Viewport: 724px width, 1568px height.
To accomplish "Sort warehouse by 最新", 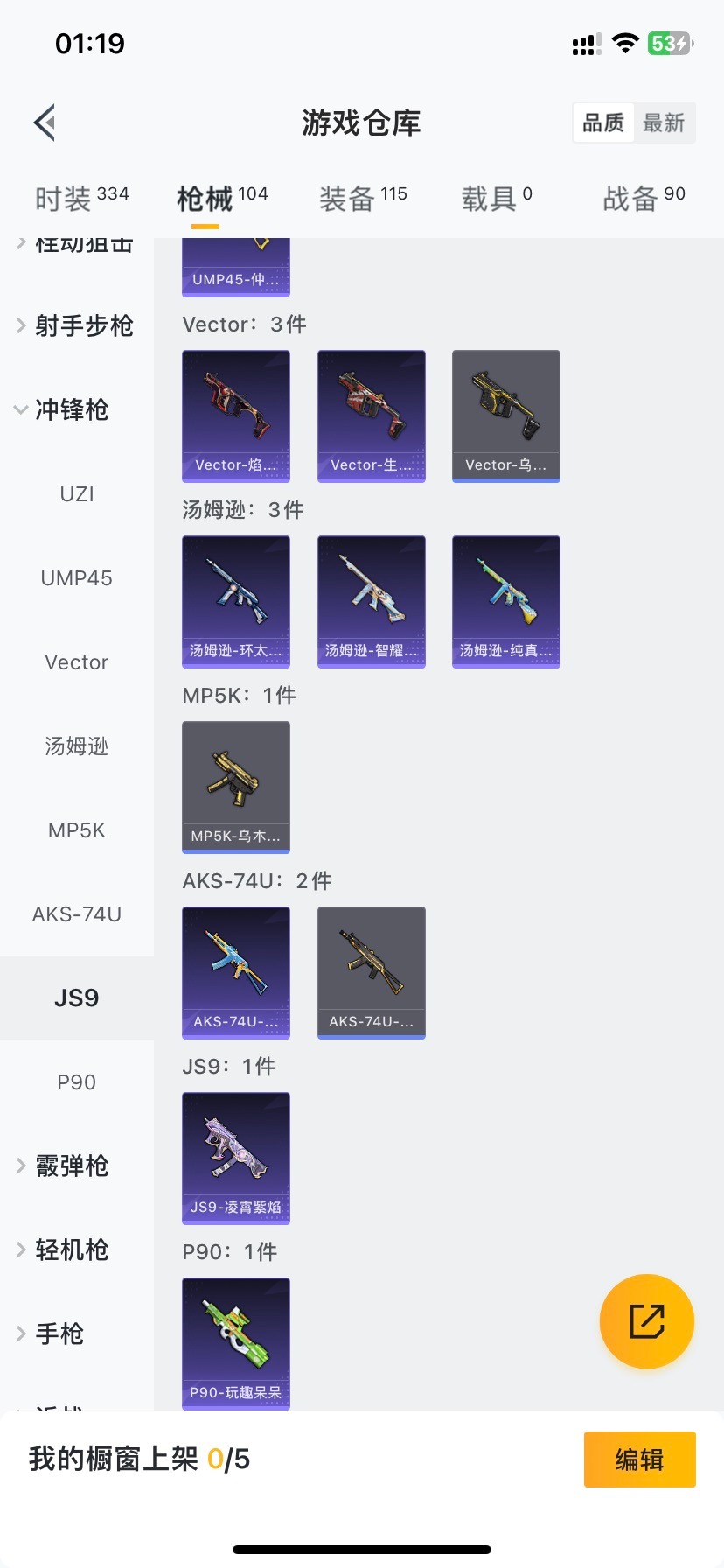I will pos(664,122).
